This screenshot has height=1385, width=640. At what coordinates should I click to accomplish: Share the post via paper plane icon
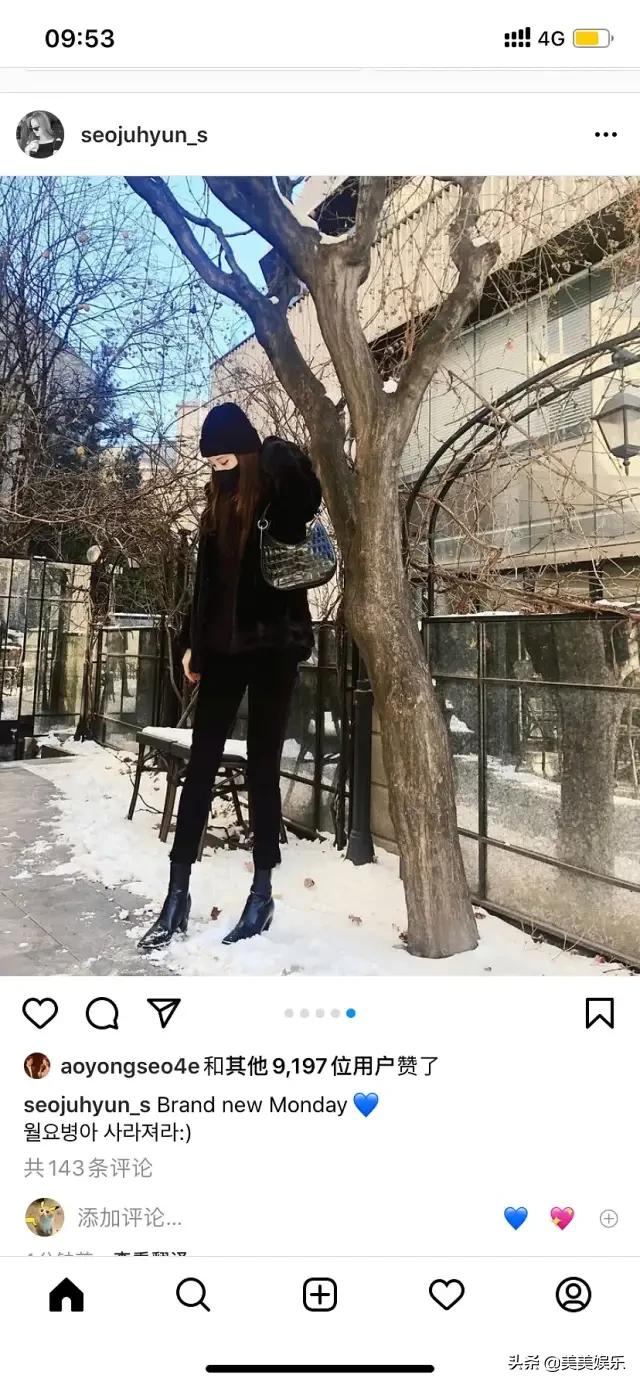164,1012
